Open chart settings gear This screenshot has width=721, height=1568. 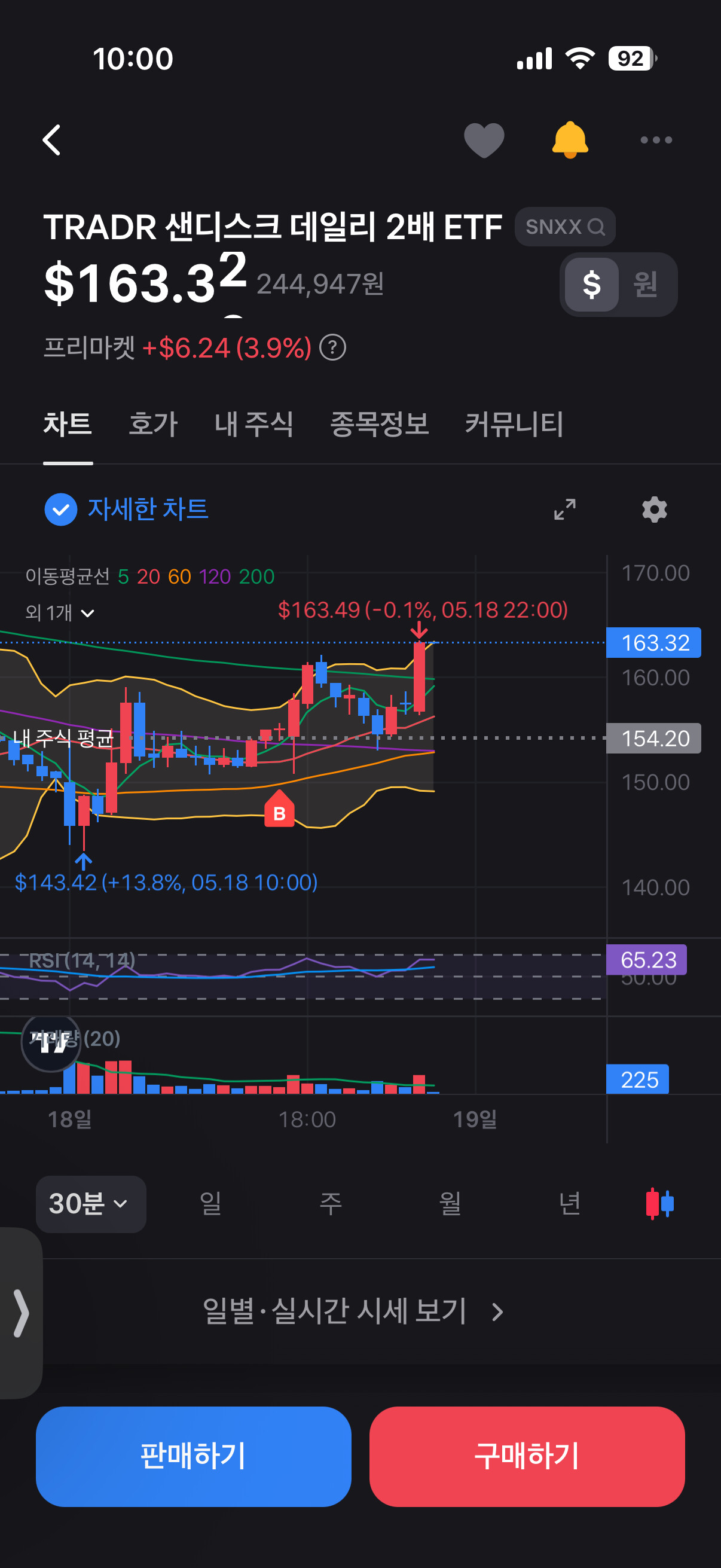[654, 509]
